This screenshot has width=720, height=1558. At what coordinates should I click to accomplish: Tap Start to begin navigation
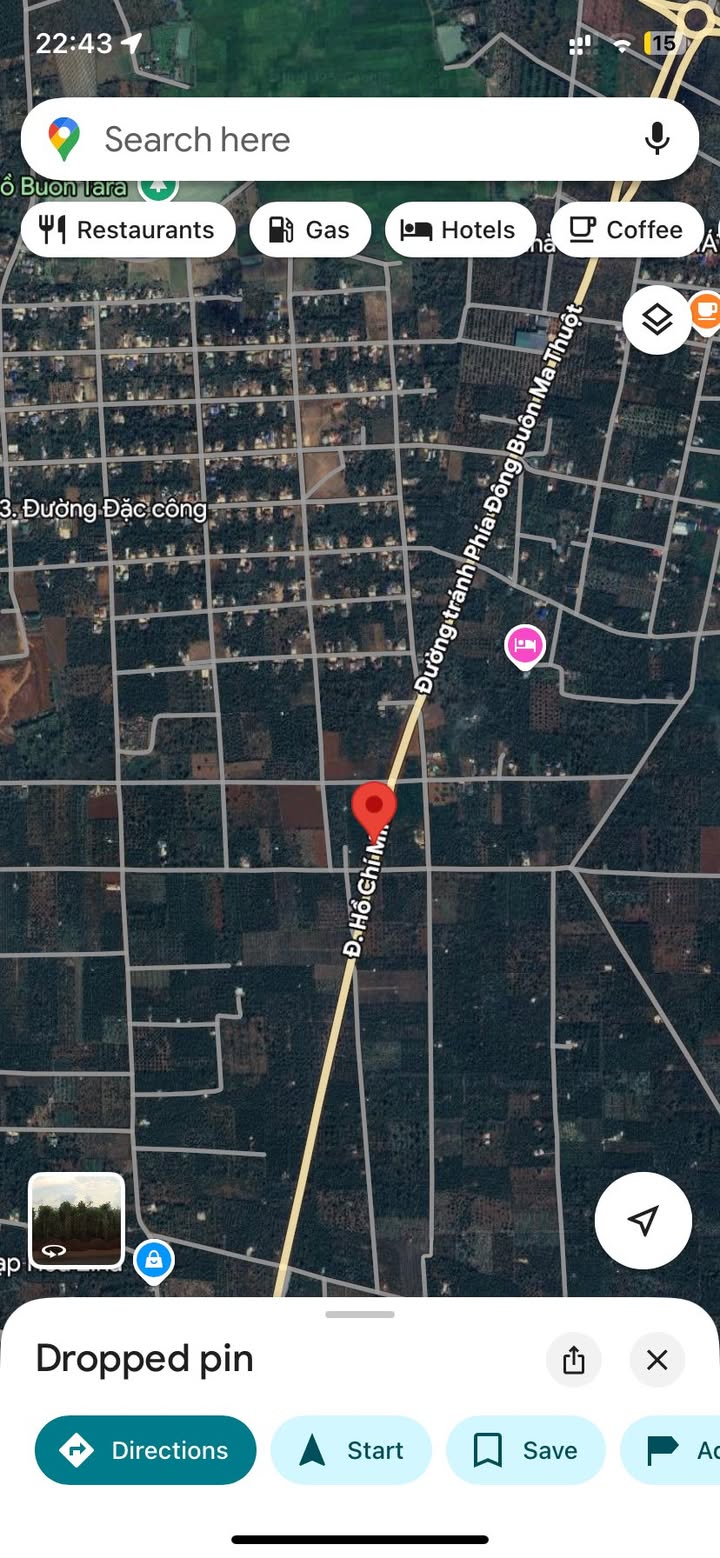351,1450
